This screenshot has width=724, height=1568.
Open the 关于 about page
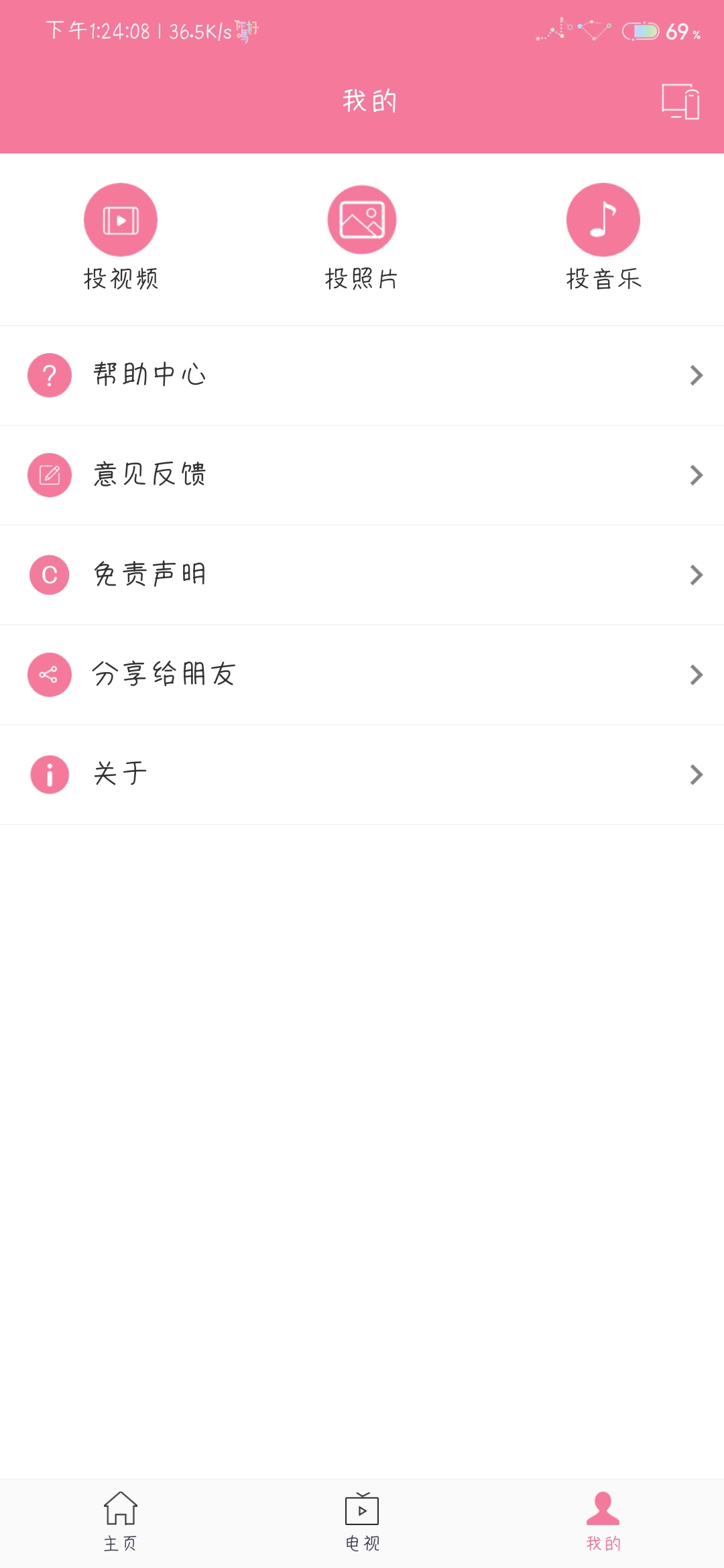click(362, 775)
